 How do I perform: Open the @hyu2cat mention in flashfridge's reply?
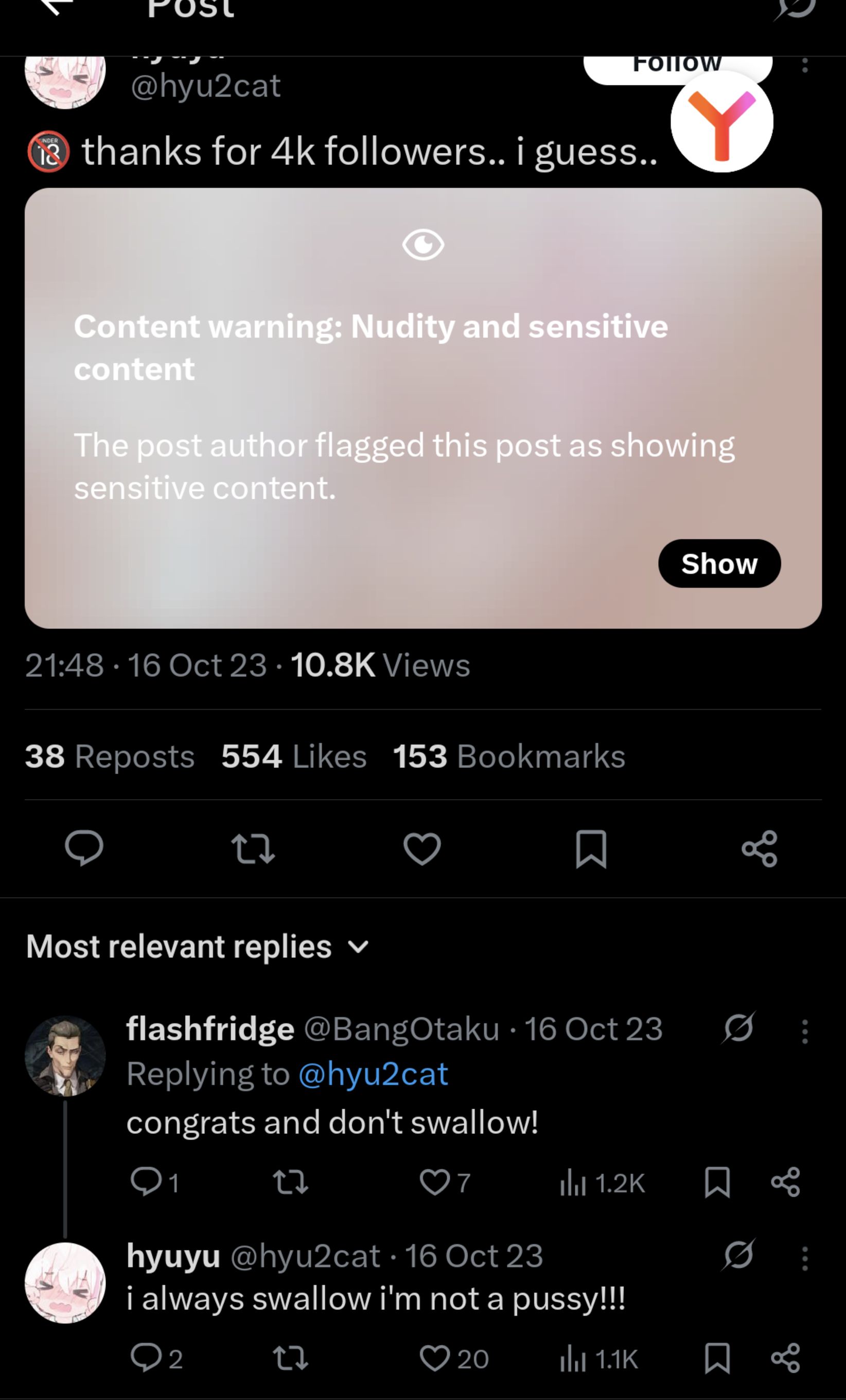tap(373, 1074)
